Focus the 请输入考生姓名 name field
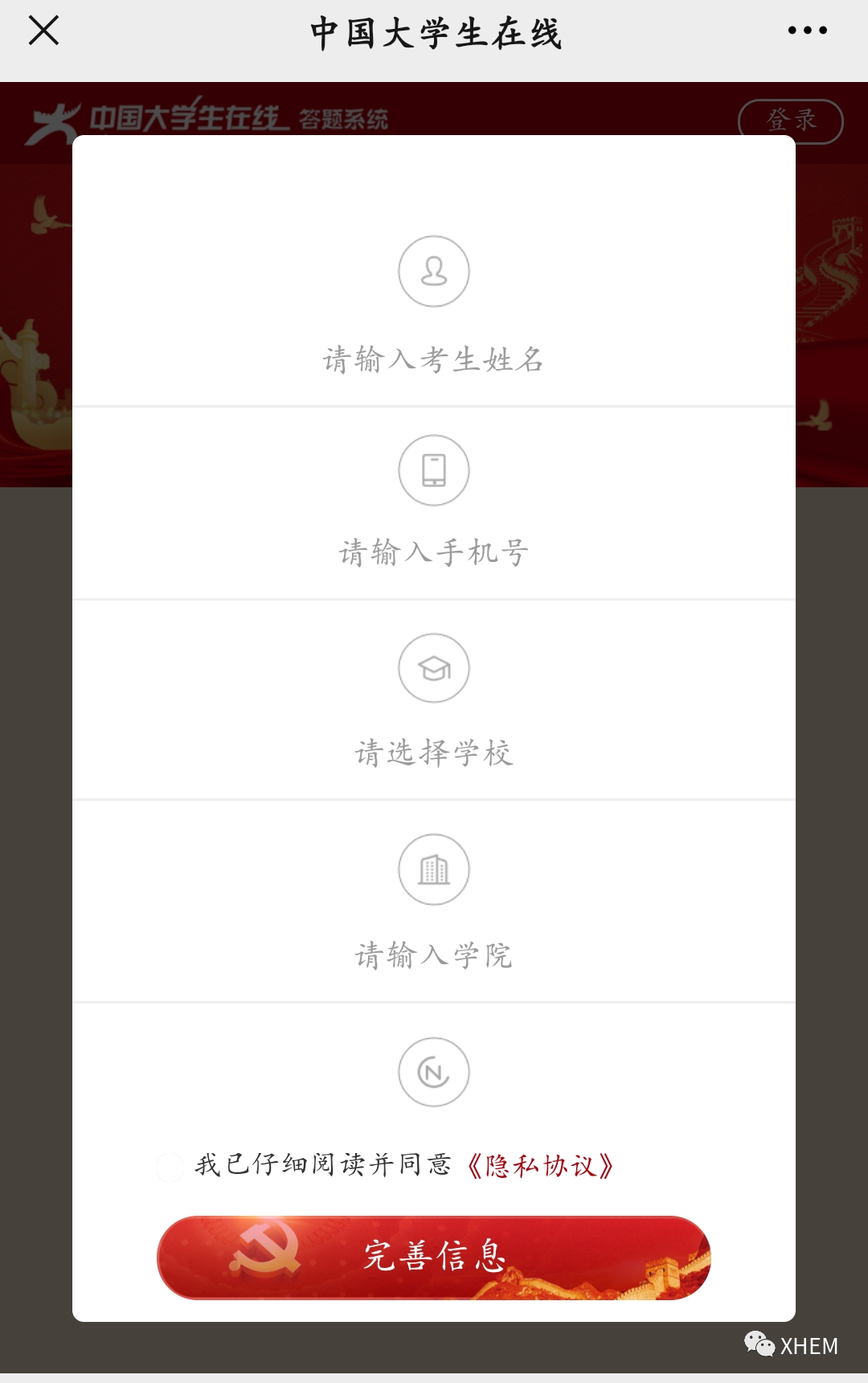Viewport: 868px width, 1383px height. click(x=433, y=359)
